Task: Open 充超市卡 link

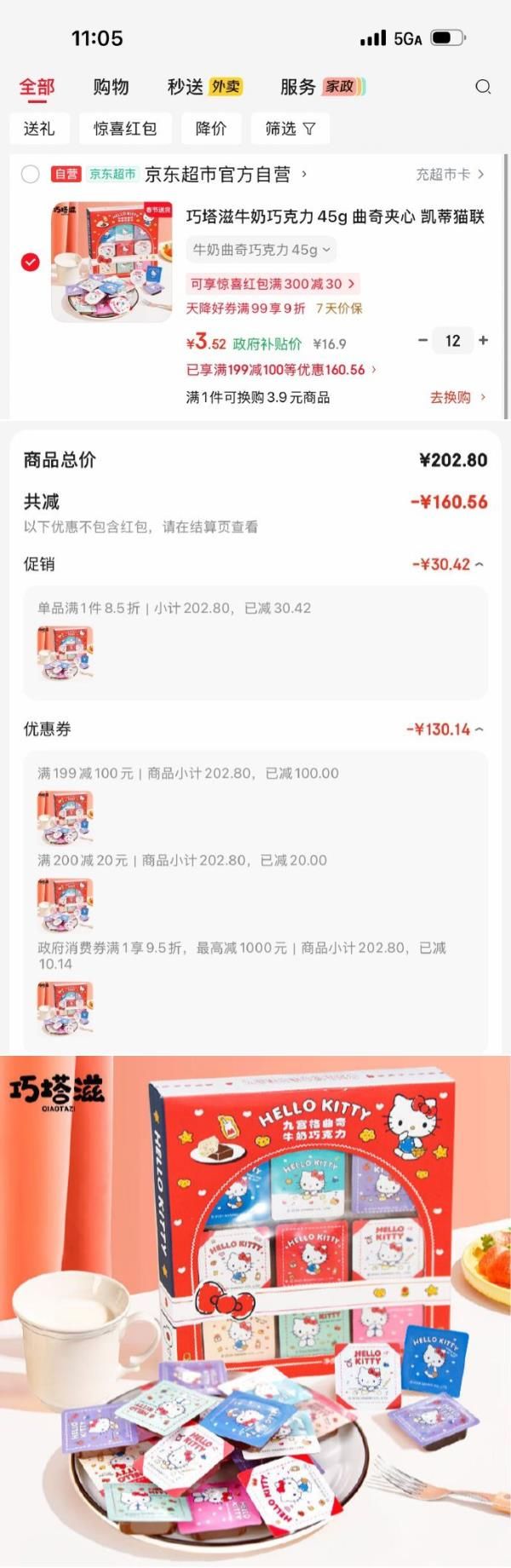Action: click(x=450, y=174)
